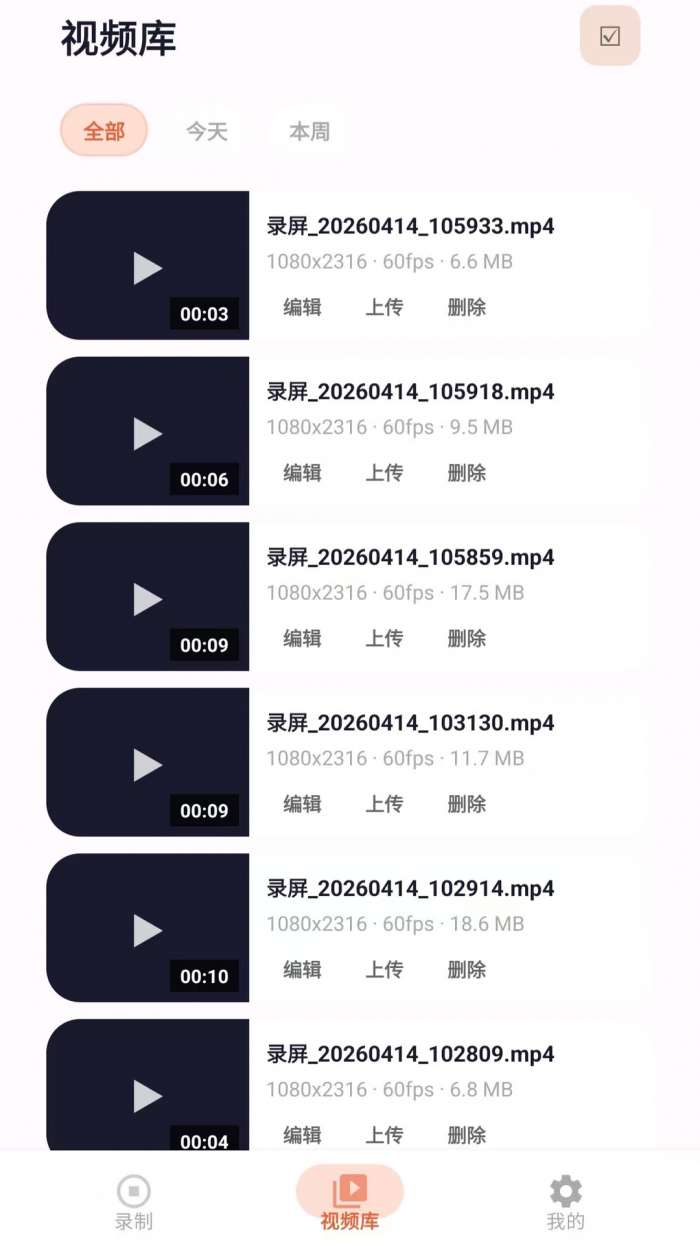Tap 编辑 for 录屏_20260414_102809.mp4

coord(302,1134)
